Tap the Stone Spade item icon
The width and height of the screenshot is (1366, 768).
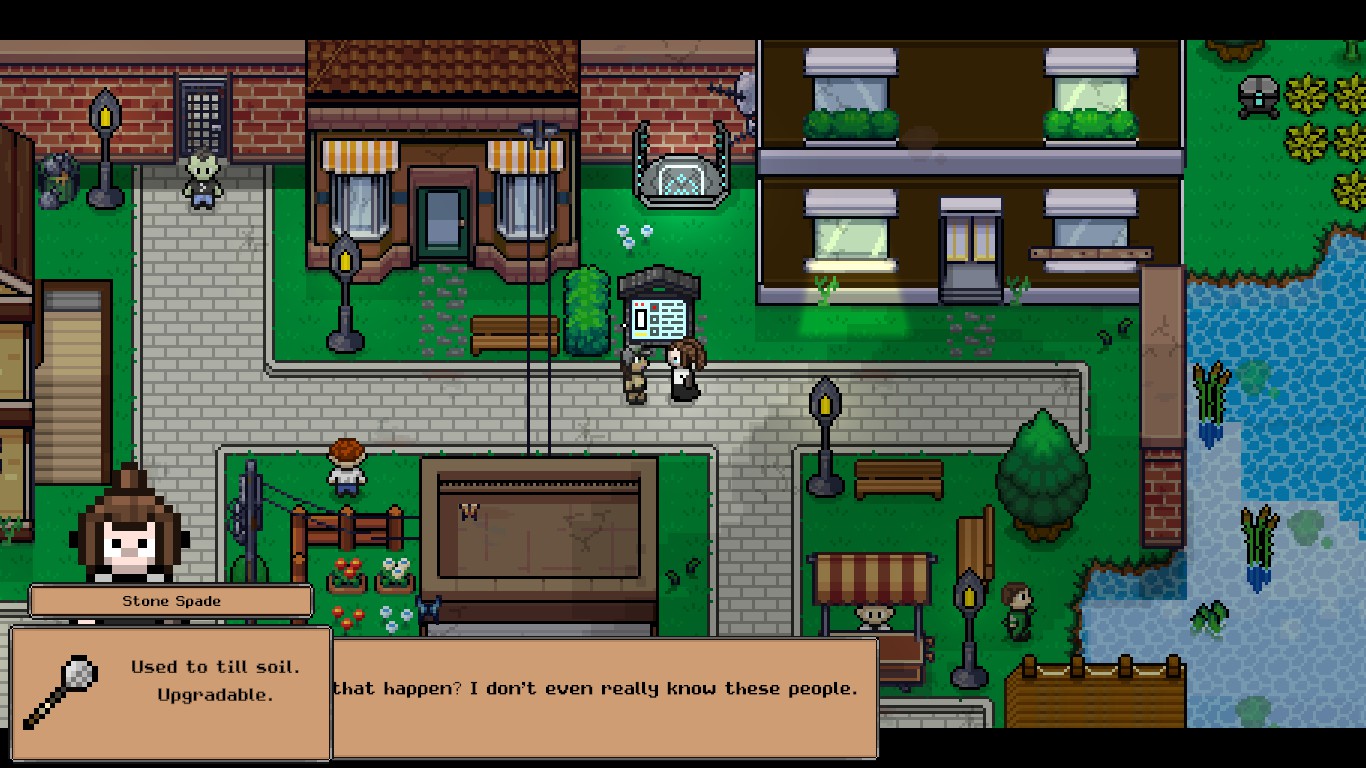pos(61,691)
